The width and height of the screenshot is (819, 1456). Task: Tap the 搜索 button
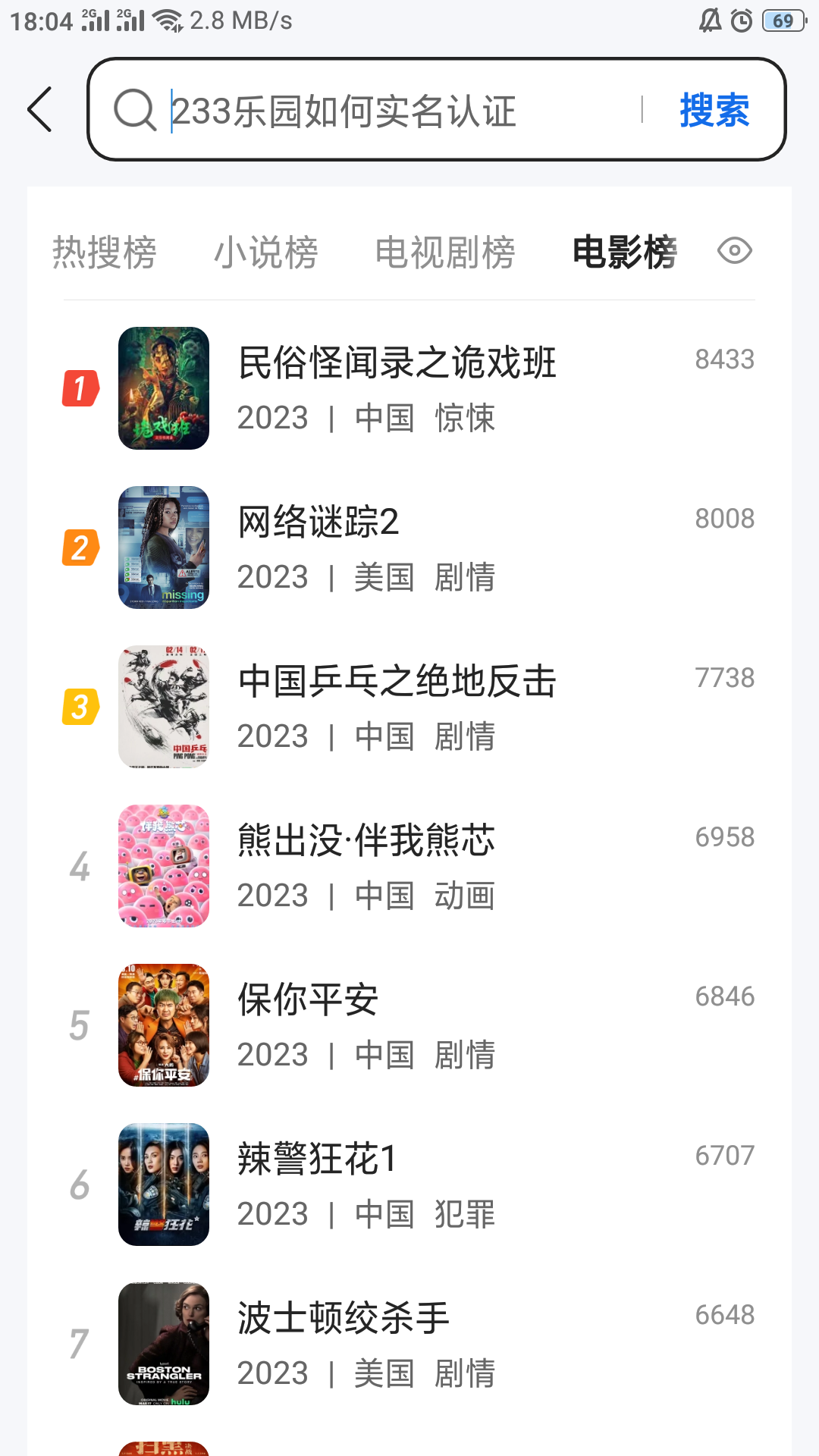coord(714,111)
